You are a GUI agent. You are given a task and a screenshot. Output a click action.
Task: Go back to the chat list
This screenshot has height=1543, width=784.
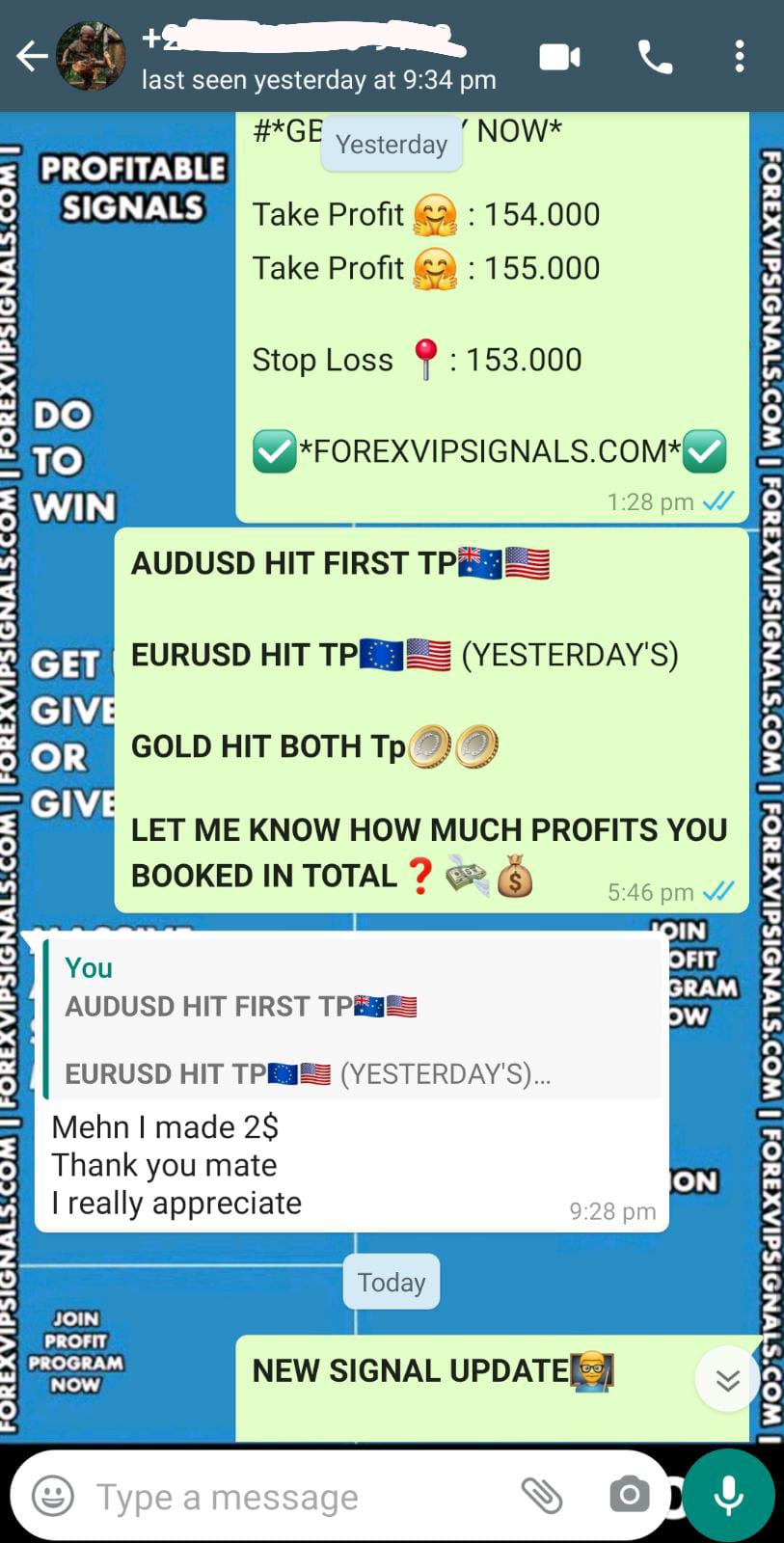click(32, 57)
